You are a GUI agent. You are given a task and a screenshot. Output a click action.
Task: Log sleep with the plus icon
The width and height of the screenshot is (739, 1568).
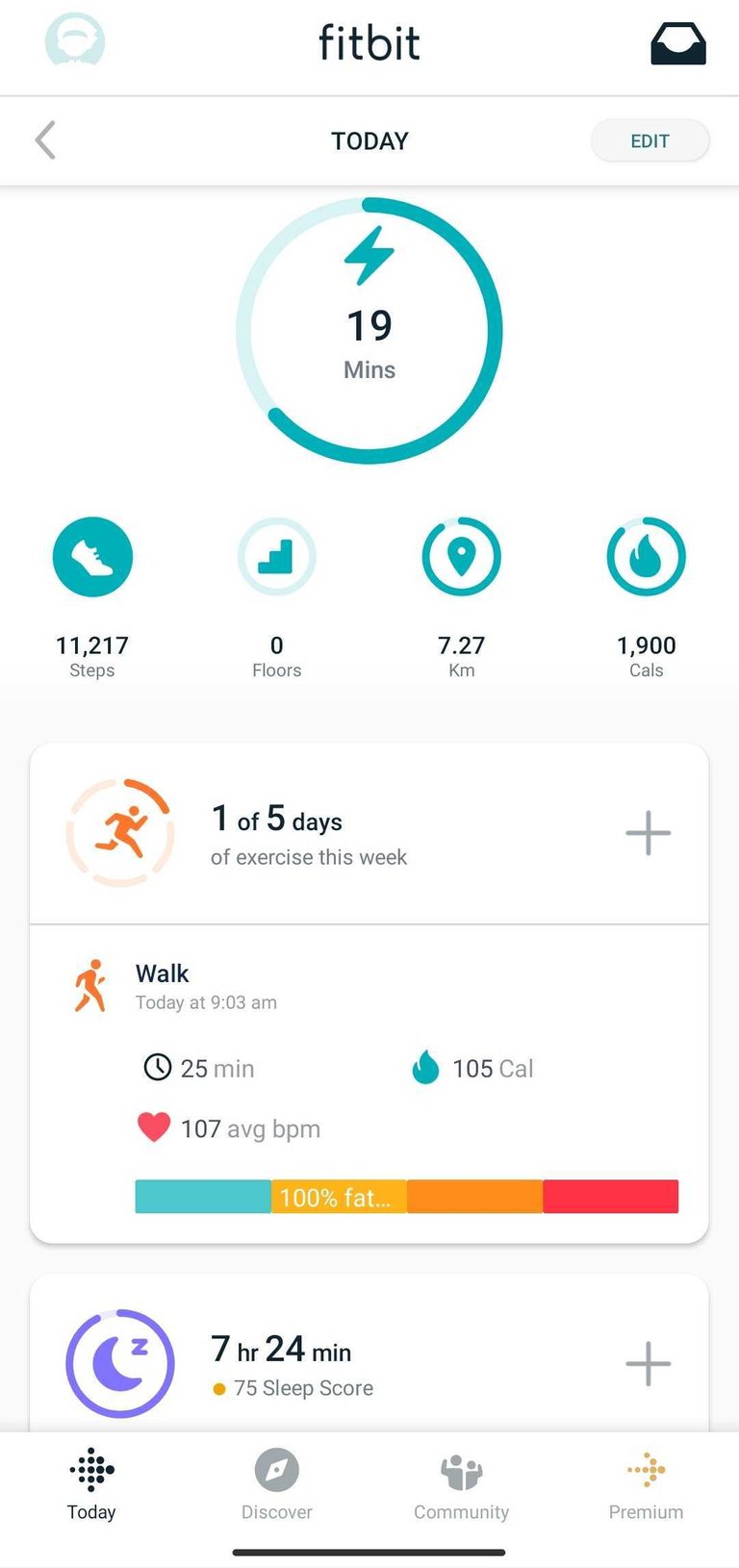pos(648,1364)
